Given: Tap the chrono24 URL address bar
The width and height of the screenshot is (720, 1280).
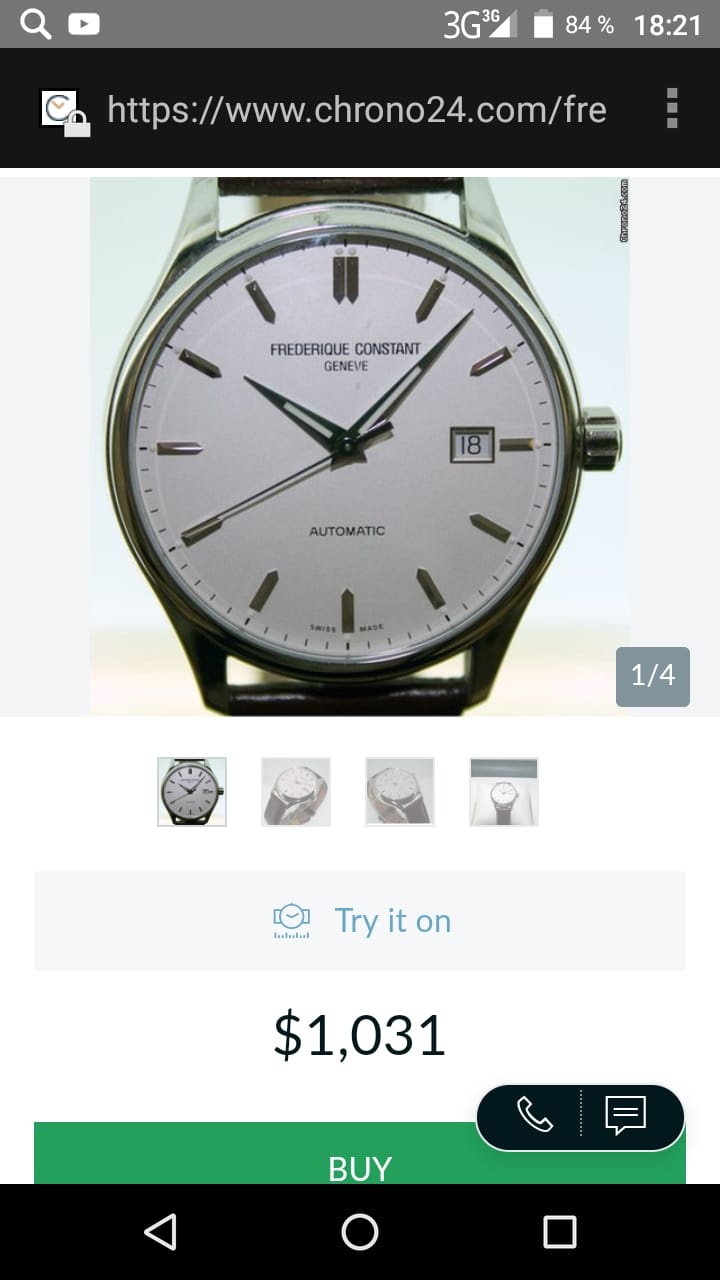Looking at the screenshot, I should (x=356, y=109).
